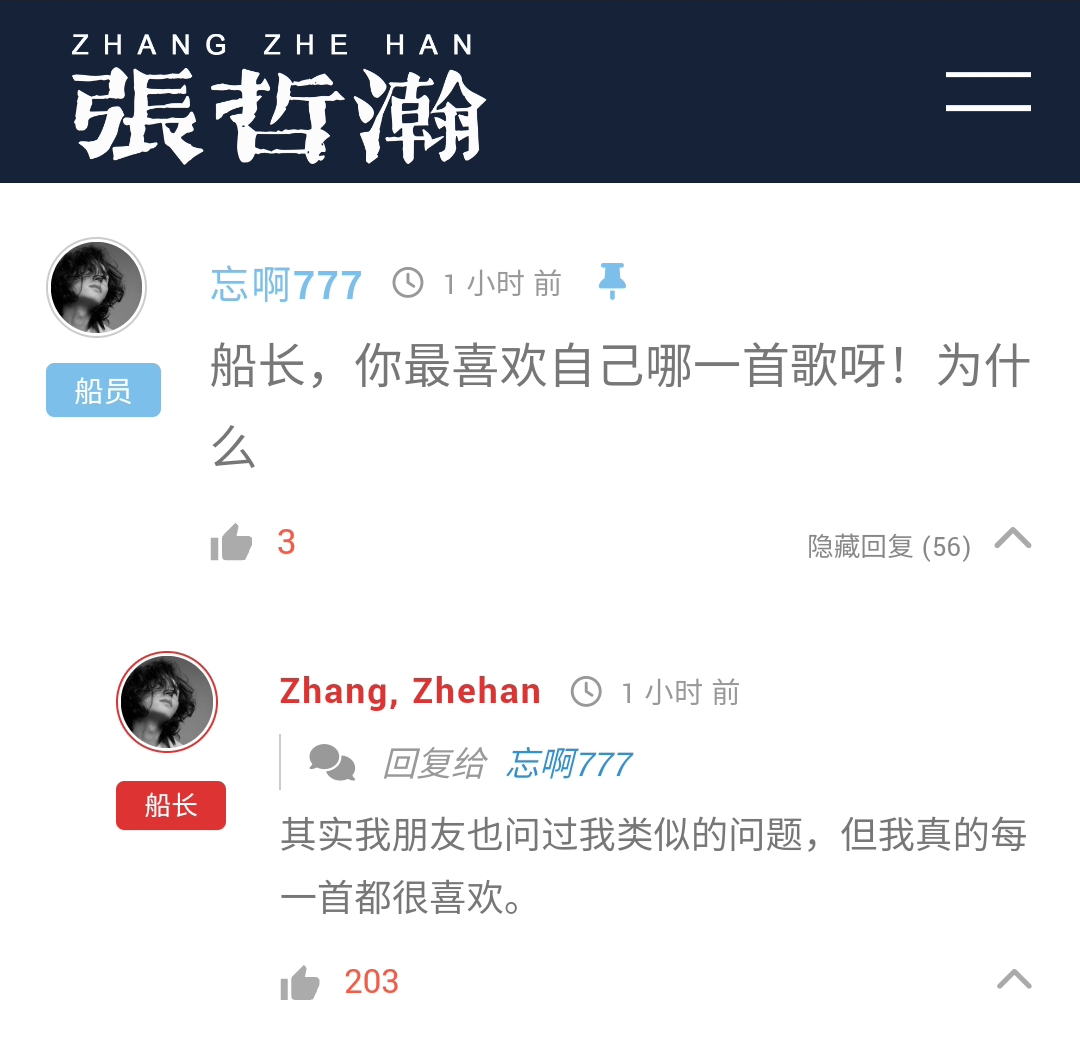Like the comment by 忘啊777
This screenshot has height=1062, width=1080.
click(x=232, y=543)
